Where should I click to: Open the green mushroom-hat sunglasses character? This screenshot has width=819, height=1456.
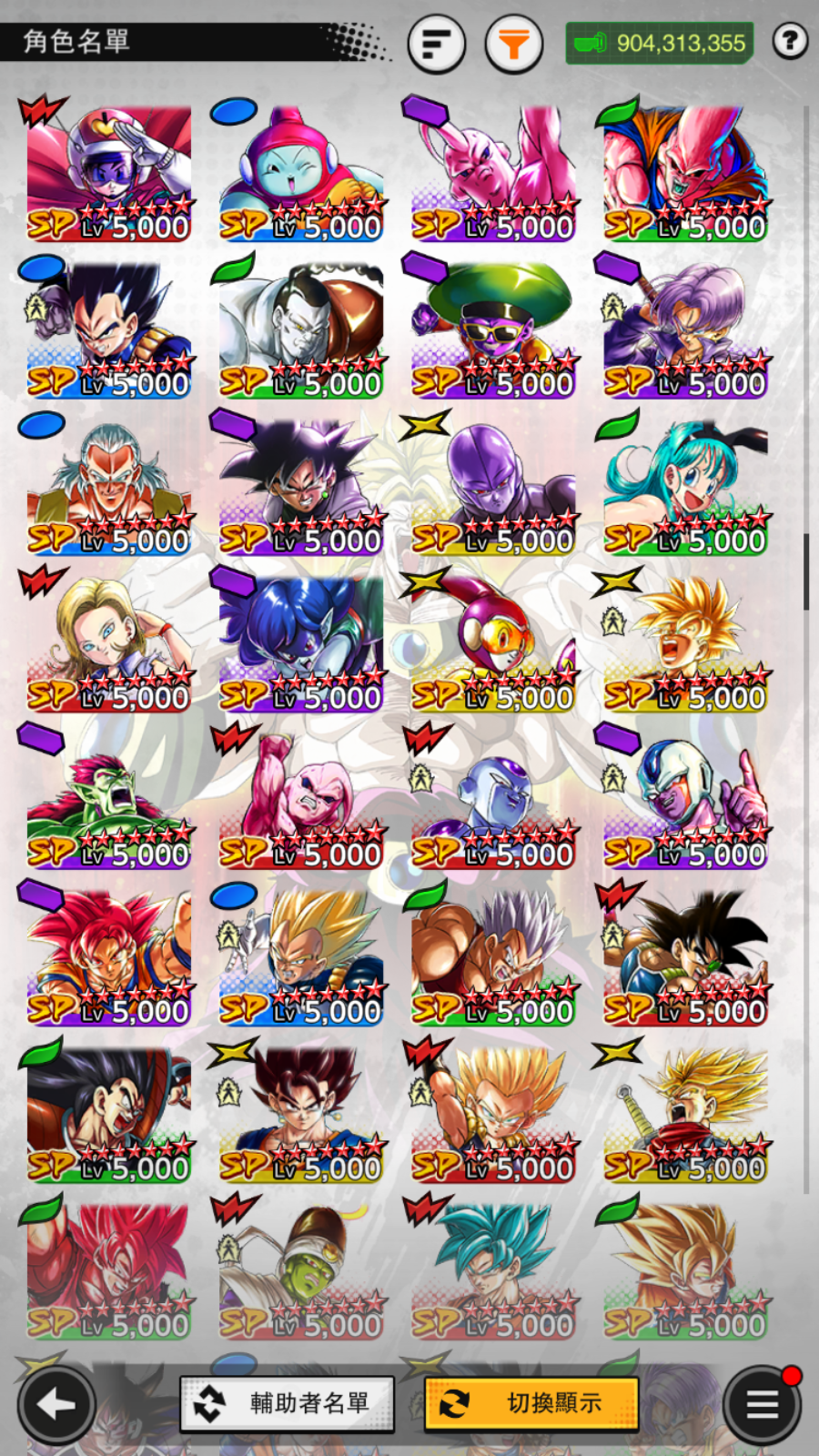(492, 329)
